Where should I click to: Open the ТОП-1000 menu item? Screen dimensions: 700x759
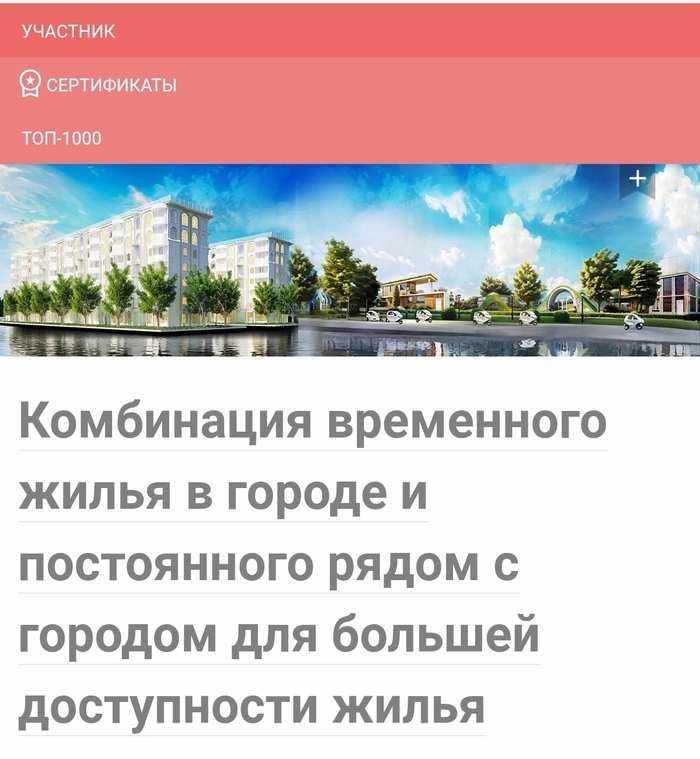[61, 138]
